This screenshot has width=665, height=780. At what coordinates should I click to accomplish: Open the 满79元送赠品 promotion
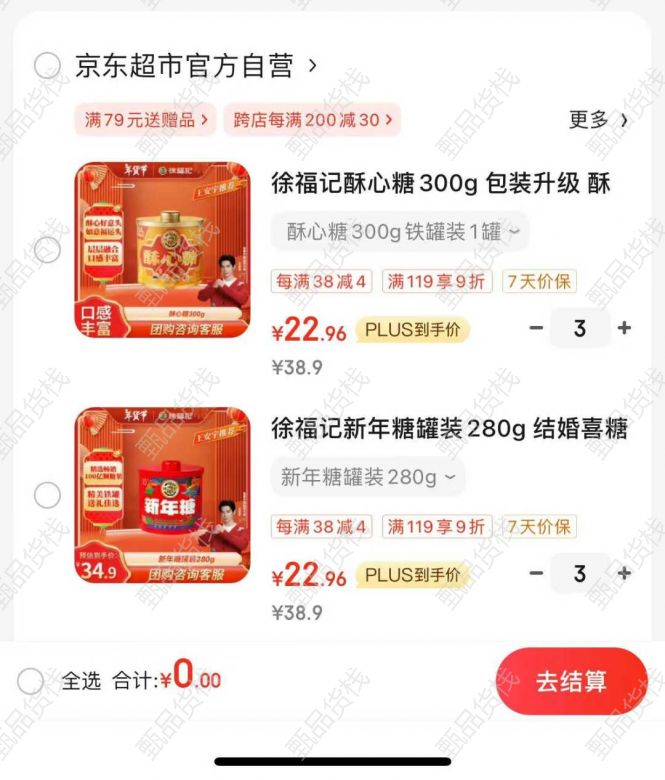(146, 120)
